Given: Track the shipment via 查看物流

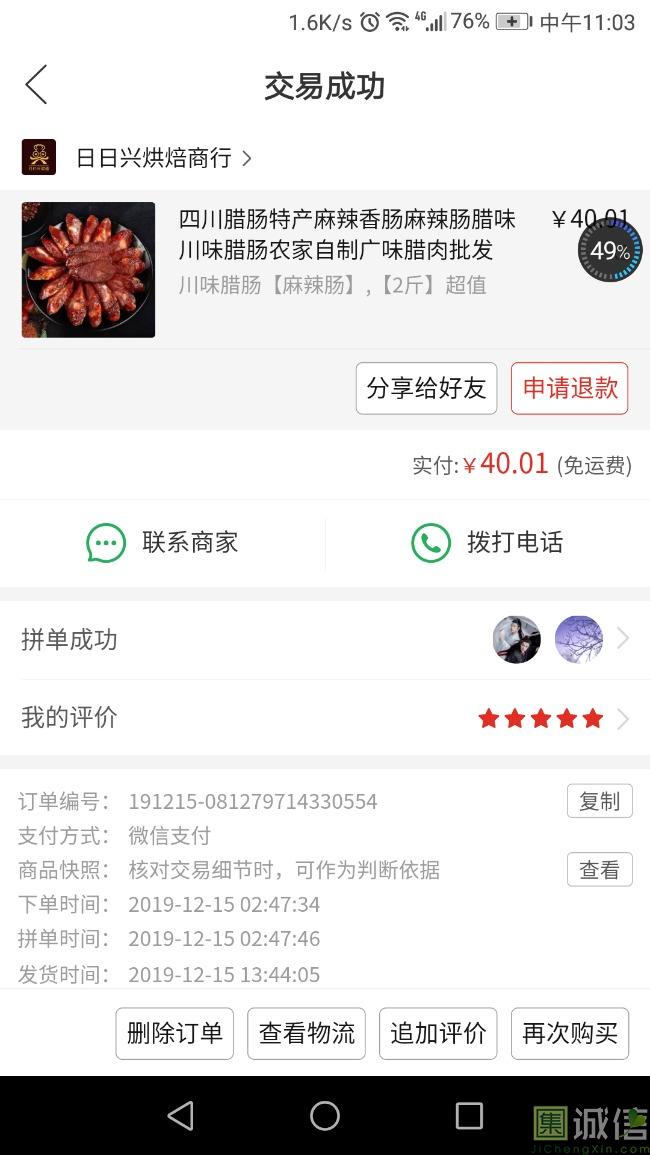Looking at the screenshot, I should tap(307, 1033).
